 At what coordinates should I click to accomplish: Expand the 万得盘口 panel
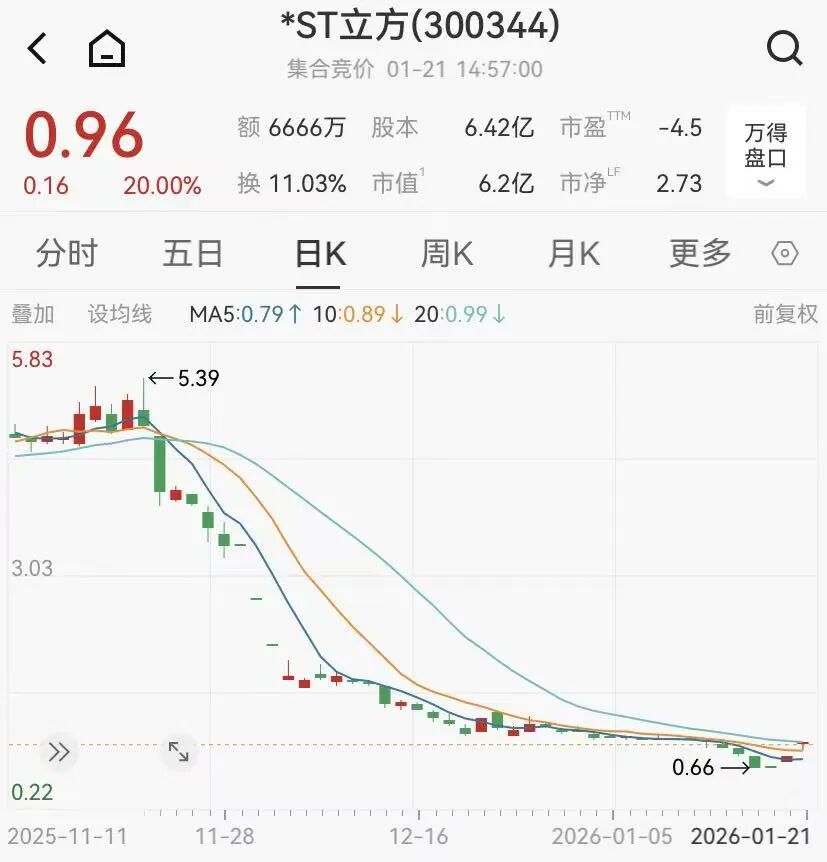coord(765,153)
